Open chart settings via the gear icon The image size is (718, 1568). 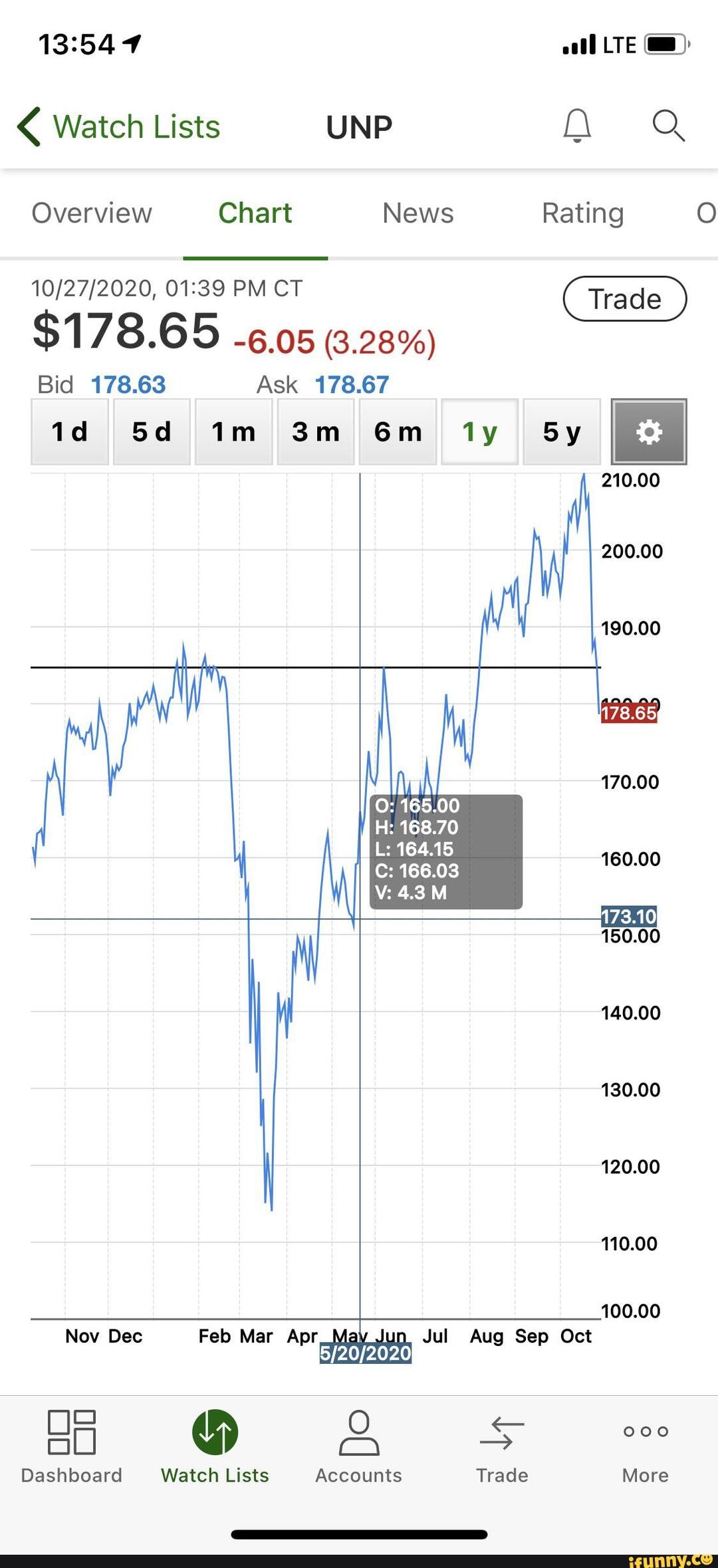point(648,431)
